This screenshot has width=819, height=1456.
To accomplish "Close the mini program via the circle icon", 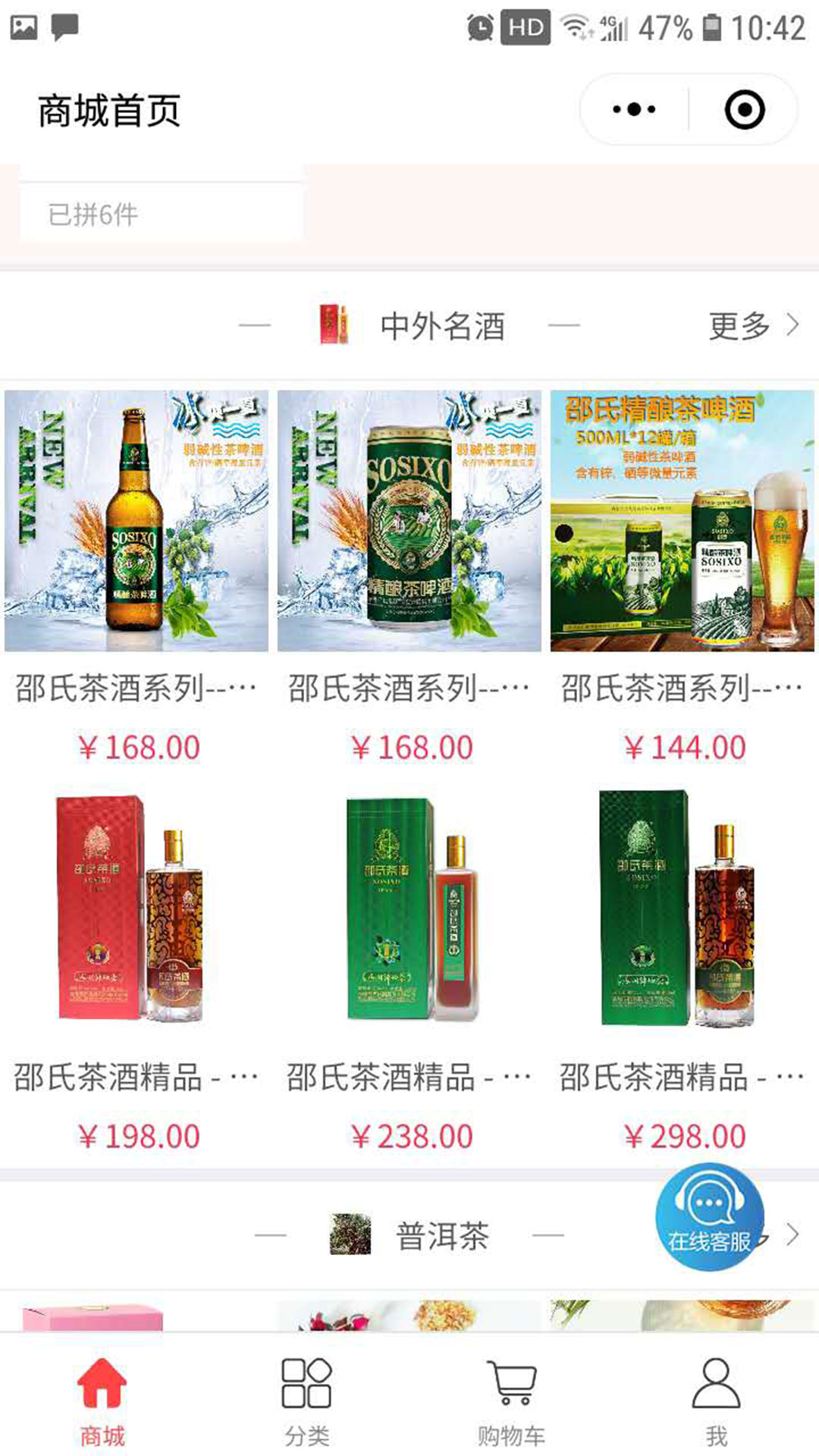I will 744,110.
